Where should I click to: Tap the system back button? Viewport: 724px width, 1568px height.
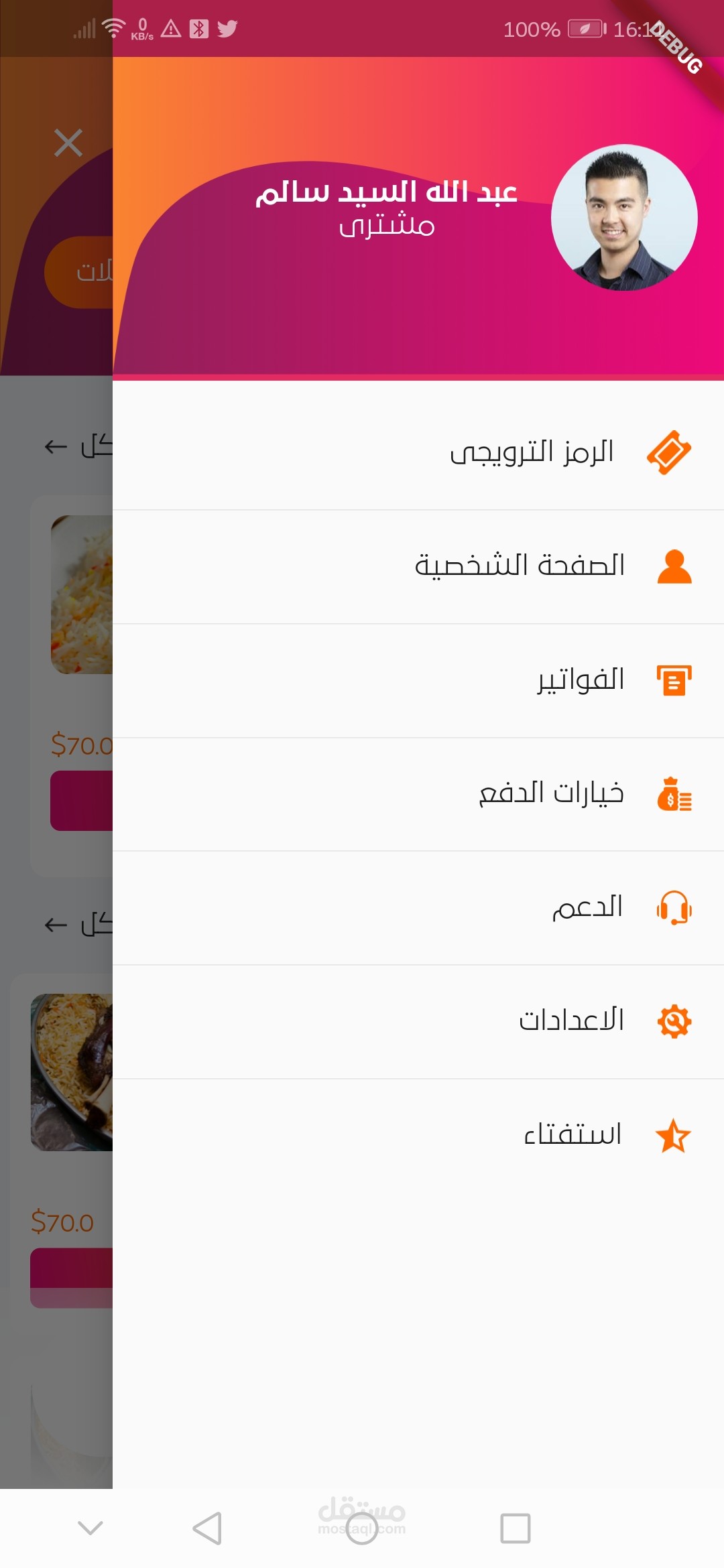[x=207, y=1528]
